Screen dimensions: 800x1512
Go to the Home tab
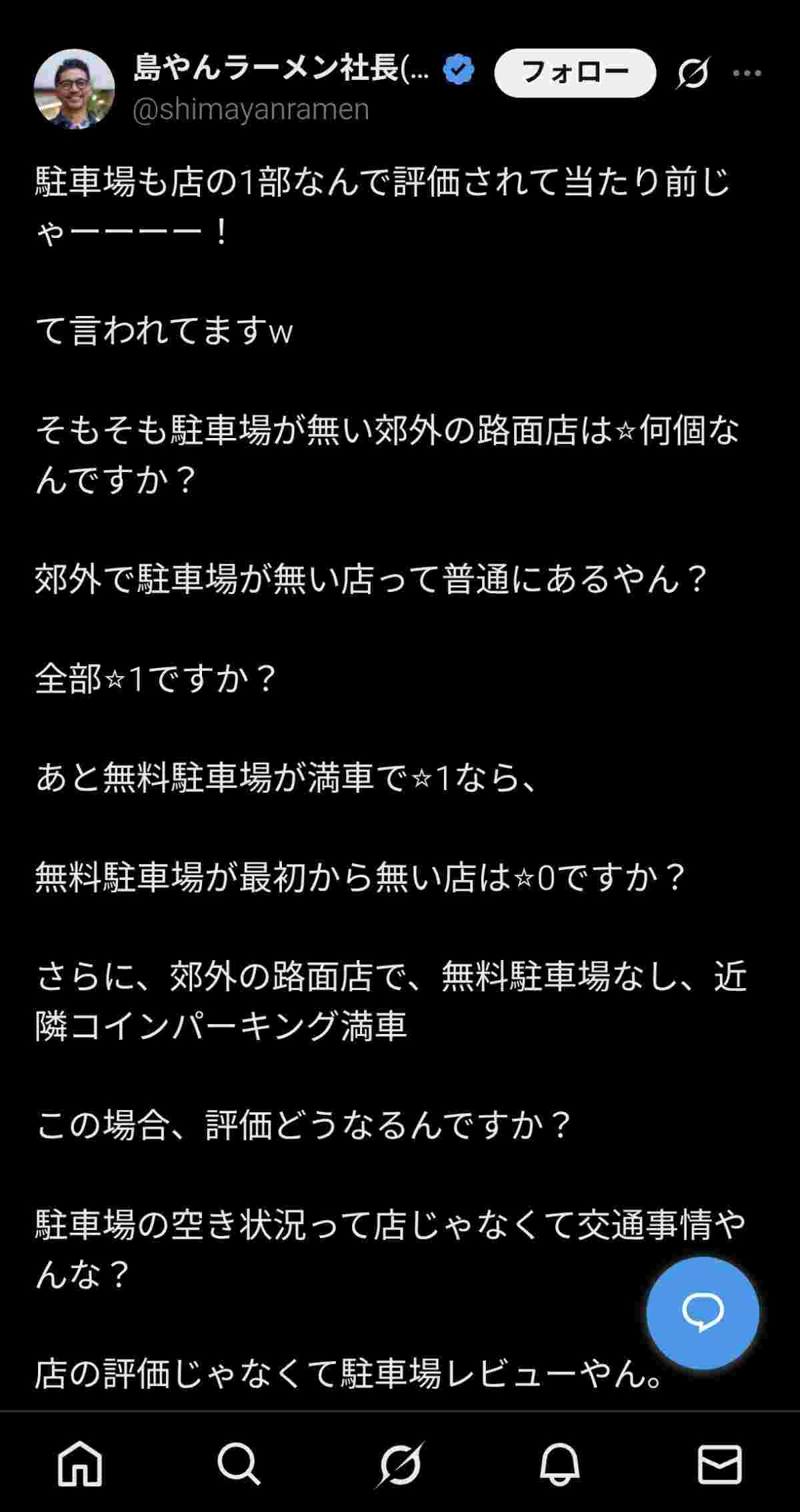click(80, 1465)
